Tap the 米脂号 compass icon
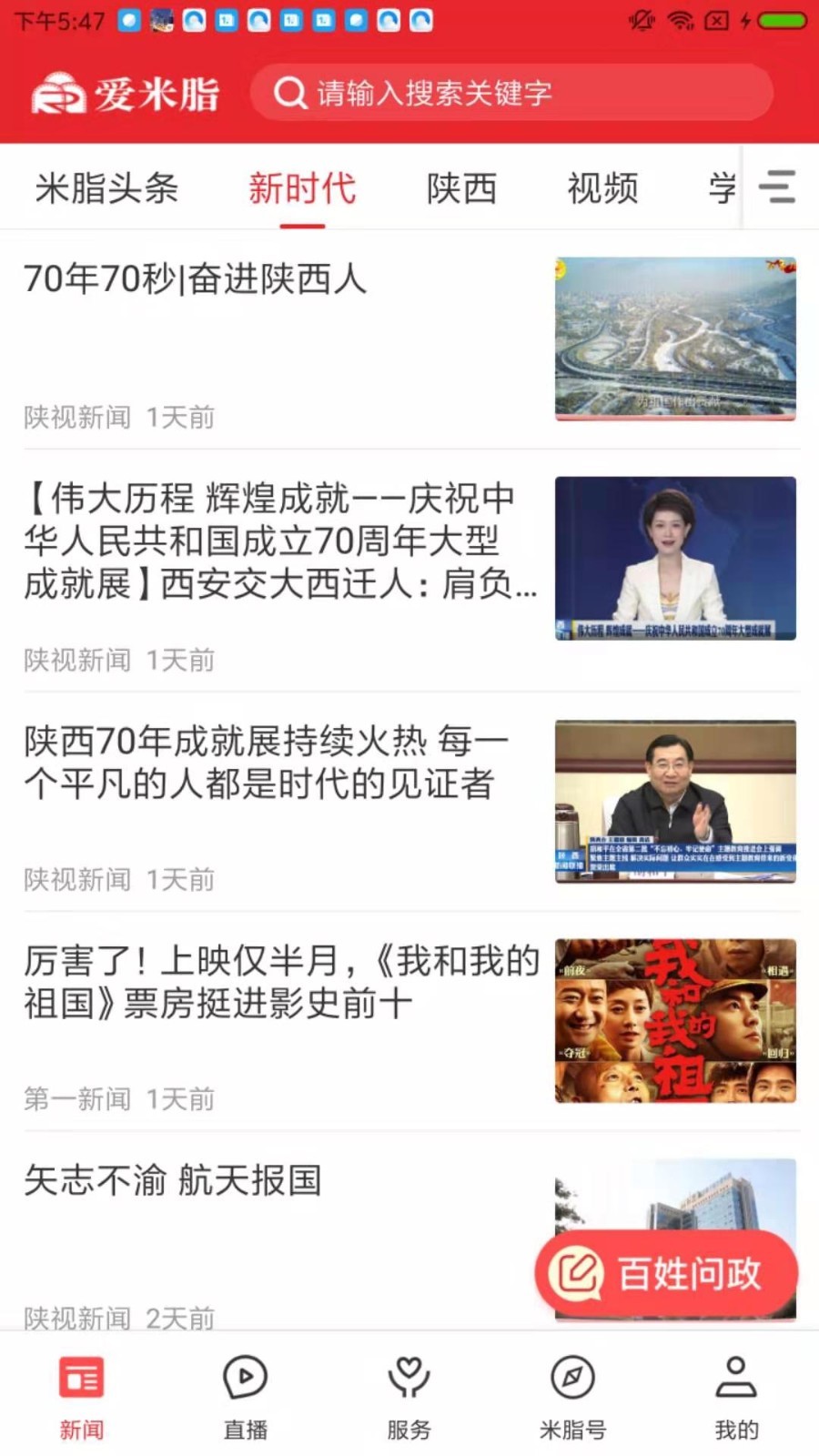The height and width of the screenshot is (1456, 819). 572,1379
